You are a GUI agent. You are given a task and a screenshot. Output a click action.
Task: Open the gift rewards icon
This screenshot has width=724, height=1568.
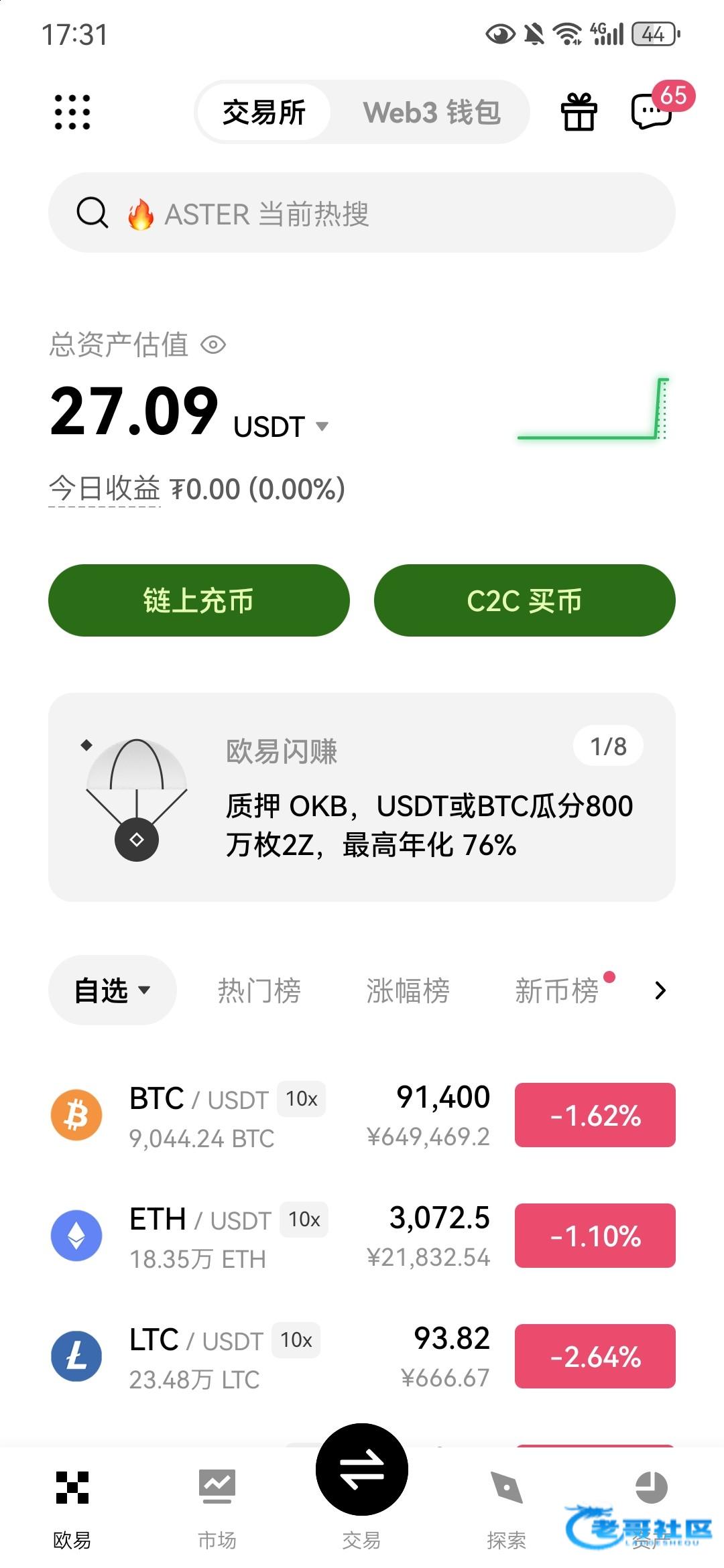tap(579, 112)
